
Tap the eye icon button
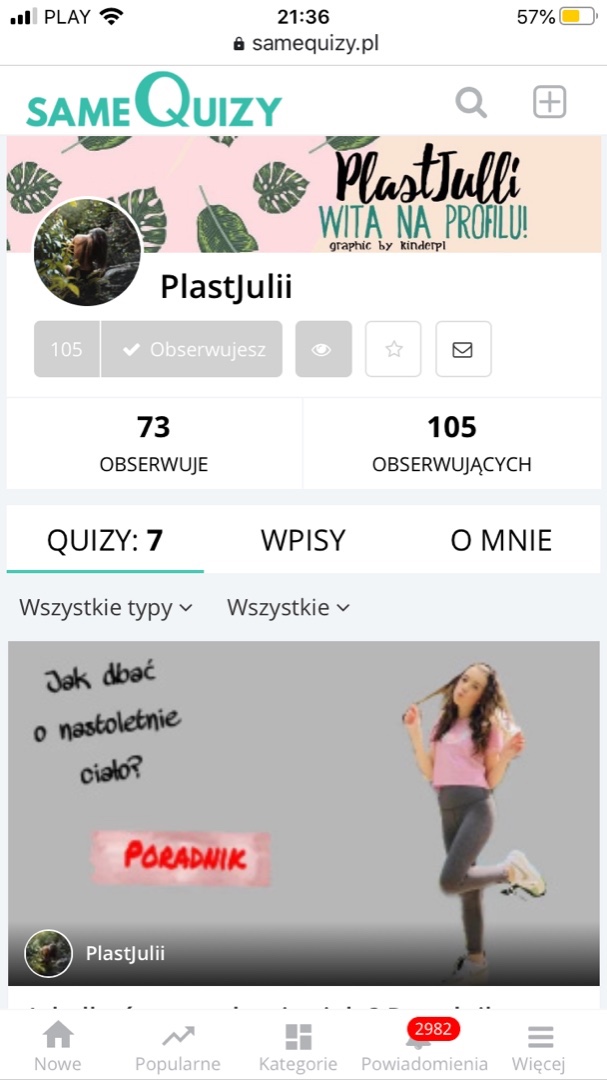point(323,349)
